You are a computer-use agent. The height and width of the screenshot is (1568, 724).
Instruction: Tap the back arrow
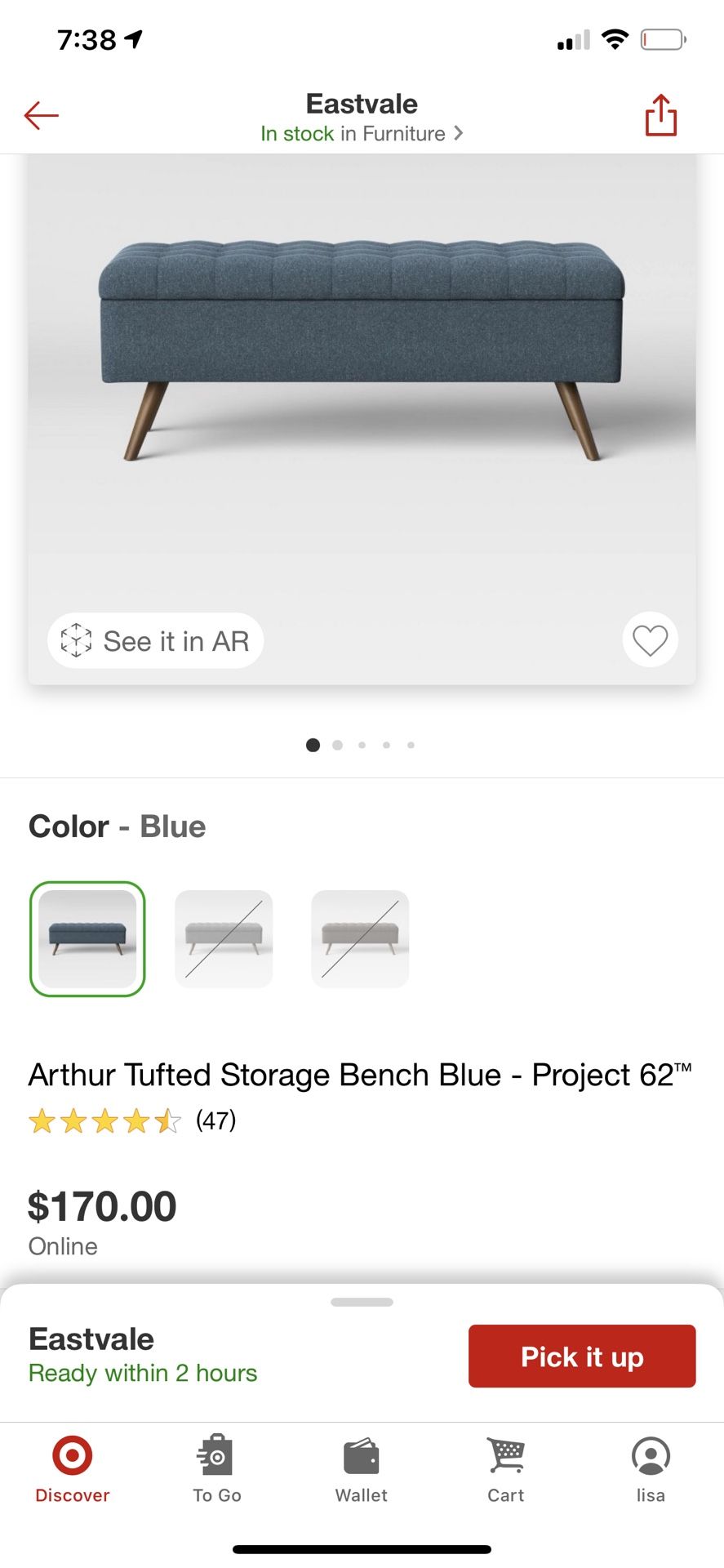click(41, 114)
